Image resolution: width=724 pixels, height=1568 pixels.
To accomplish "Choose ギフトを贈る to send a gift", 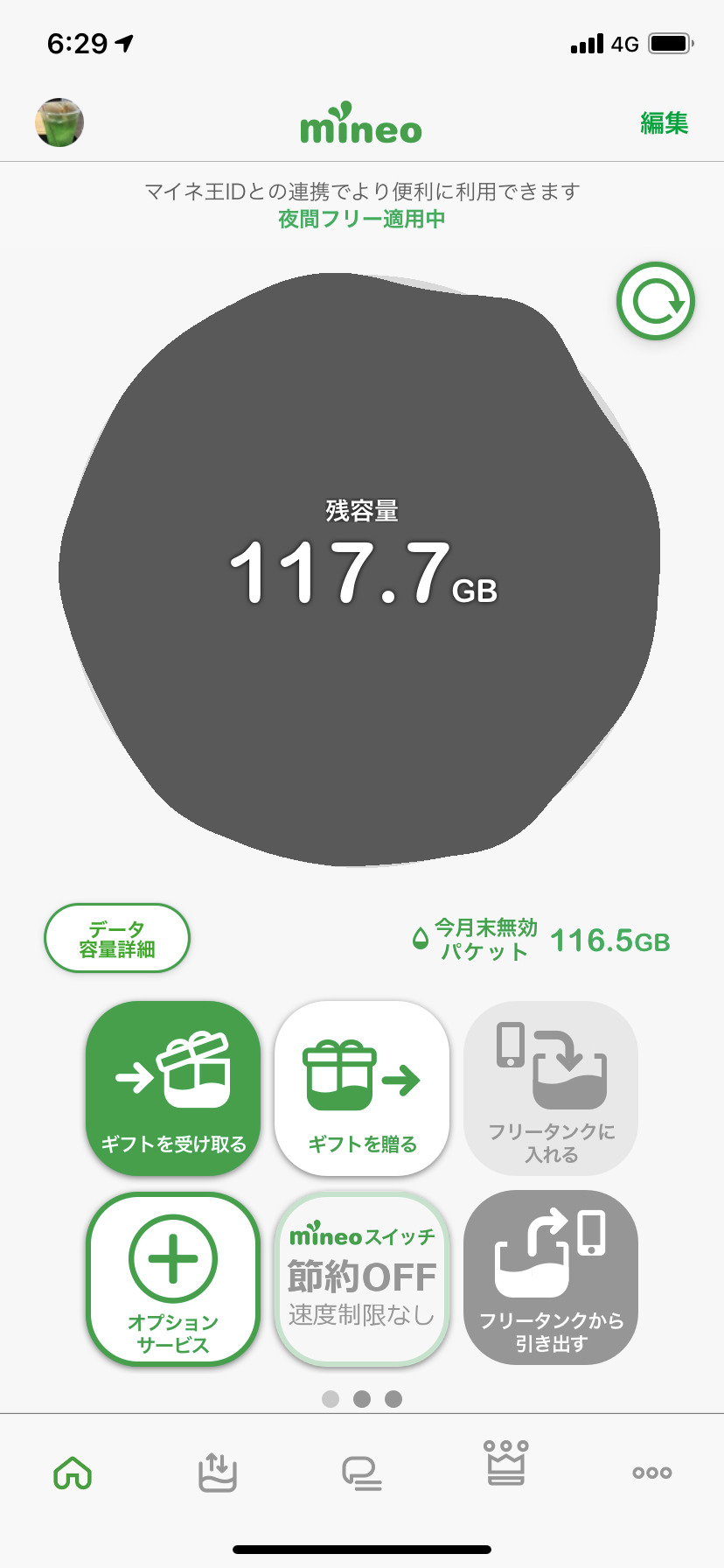I will click(362, 1088).
